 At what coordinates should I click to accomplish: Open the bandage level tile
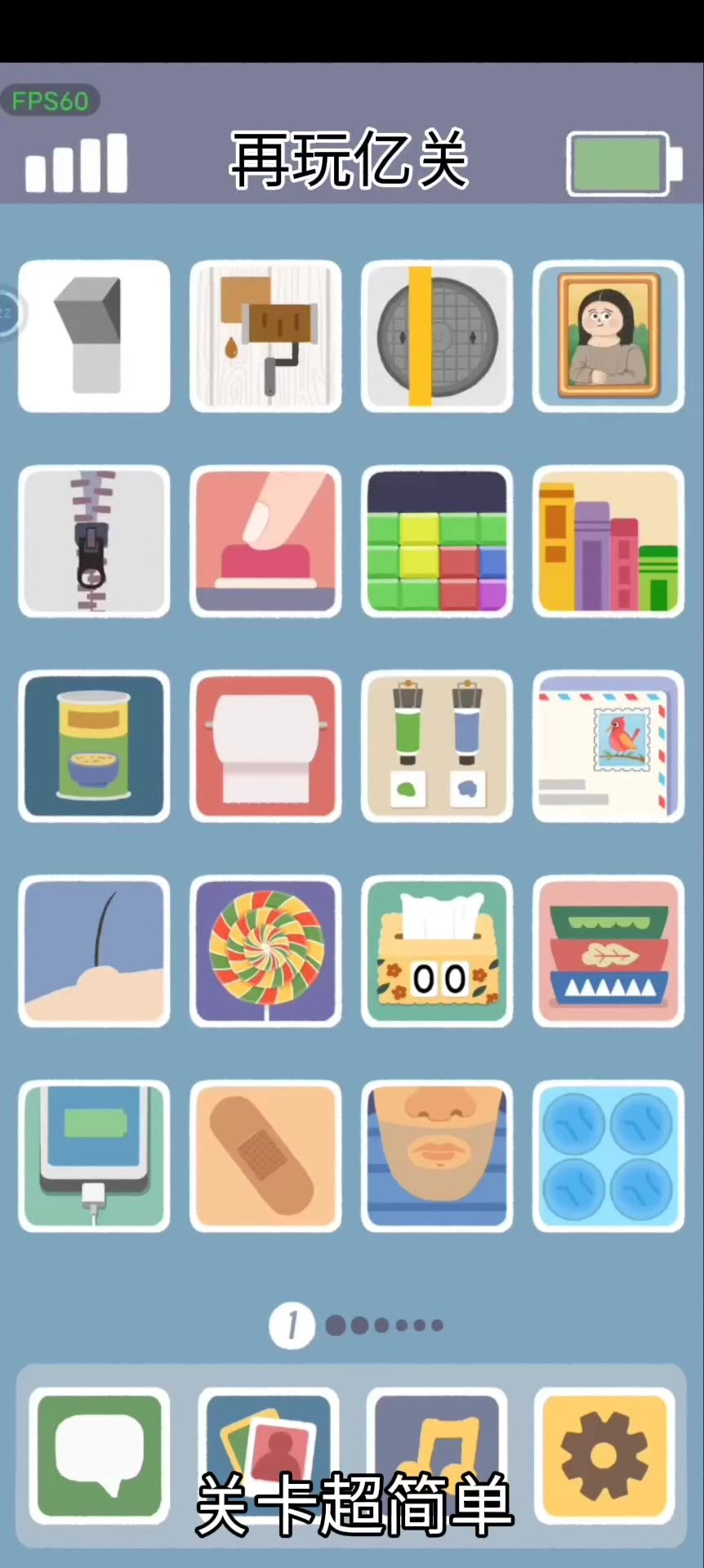tap(265, 1156)
